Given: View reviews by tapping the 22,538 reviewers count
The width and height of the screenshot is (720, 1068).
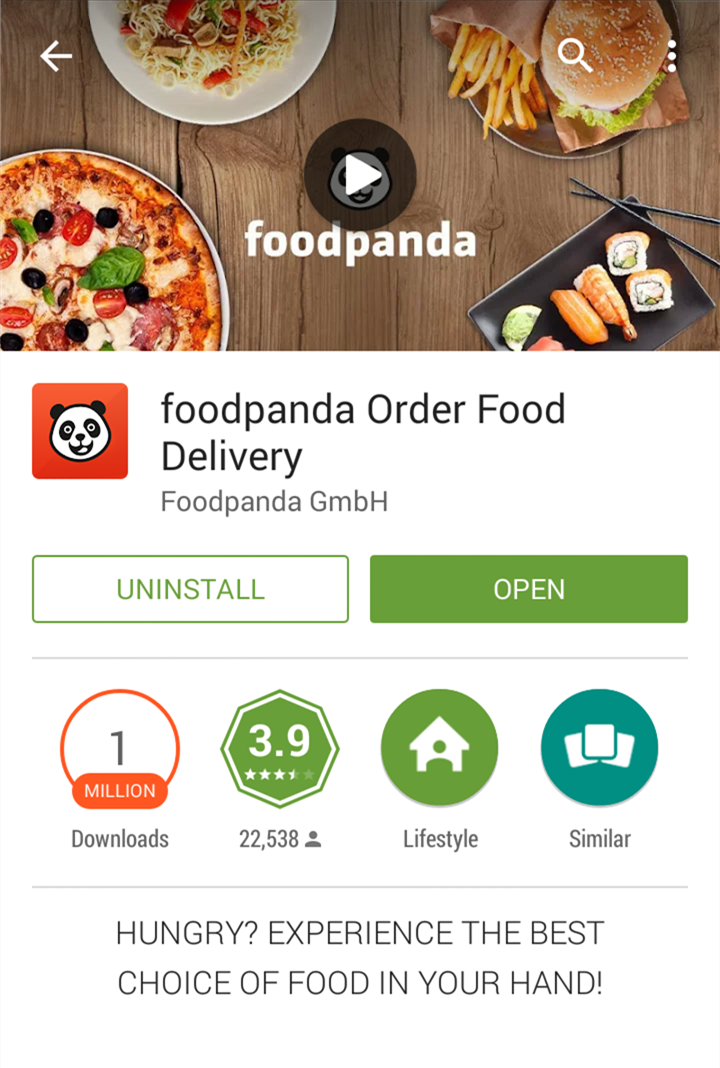Looking at the screenshot, I should (280, 839).
